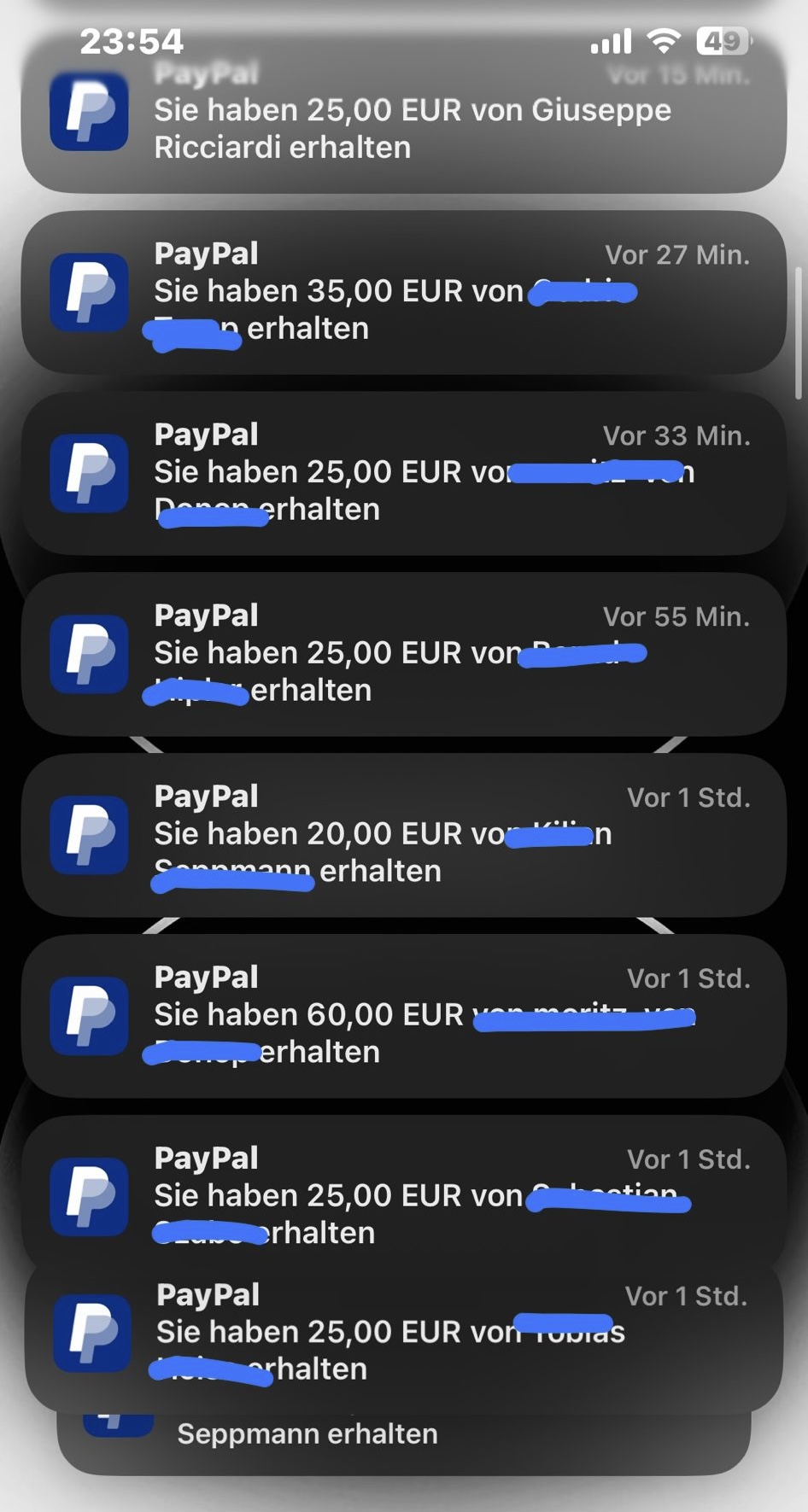
Task: Open the 60,00 EUR PayPal notification
Action: point(403,1016)
